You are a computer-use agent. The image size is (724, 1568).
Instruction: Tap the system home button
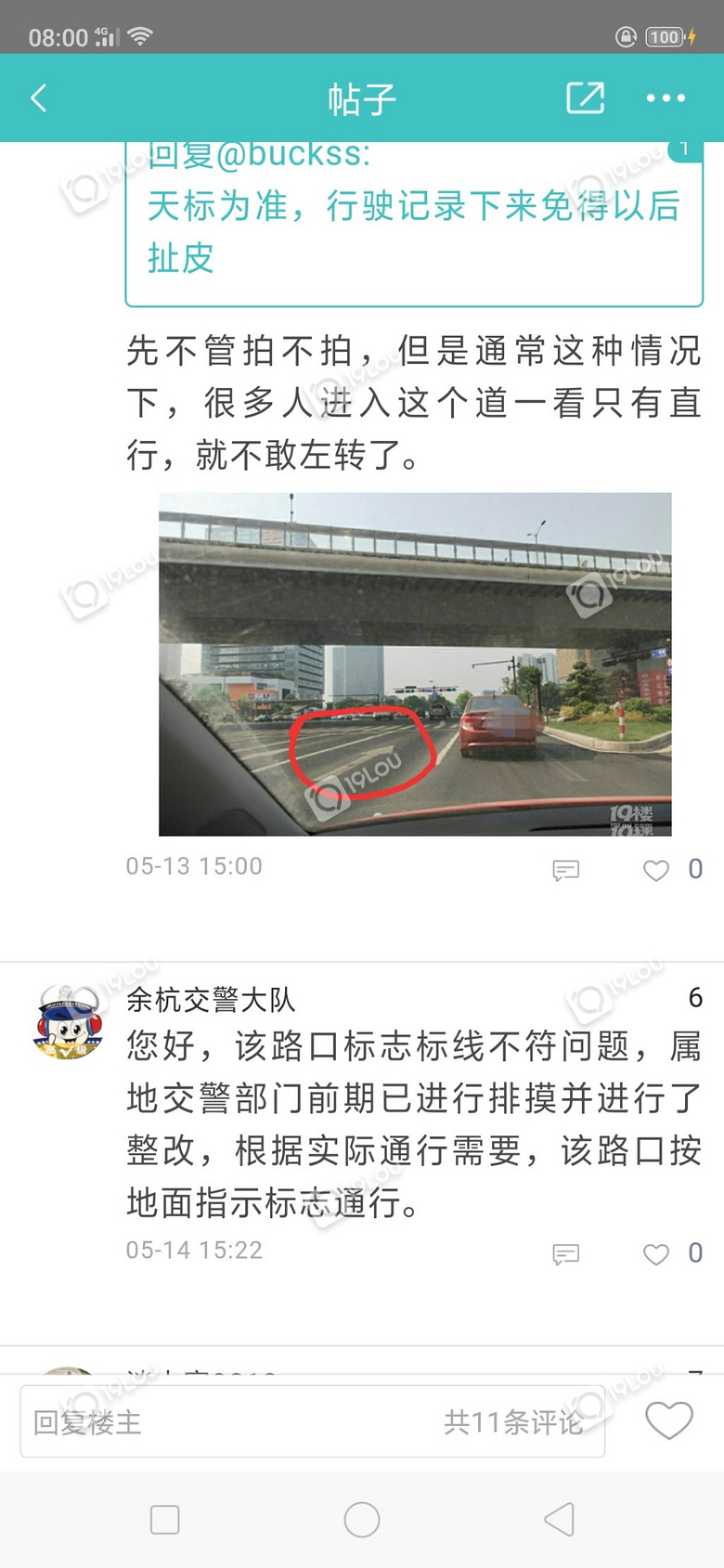pos(362,1520)
